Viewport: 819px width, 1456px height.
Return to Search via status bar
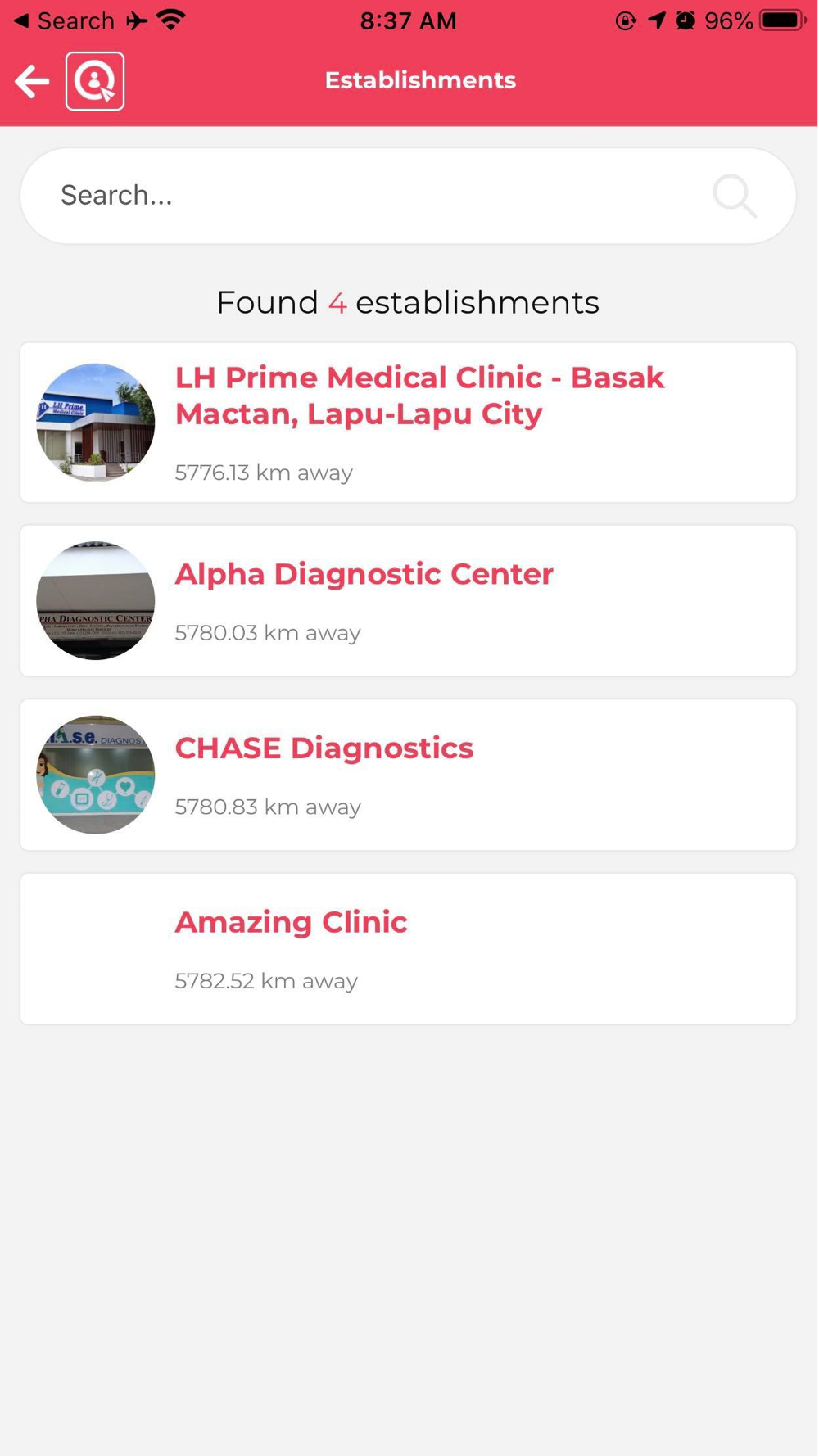(x=64, y=21)
